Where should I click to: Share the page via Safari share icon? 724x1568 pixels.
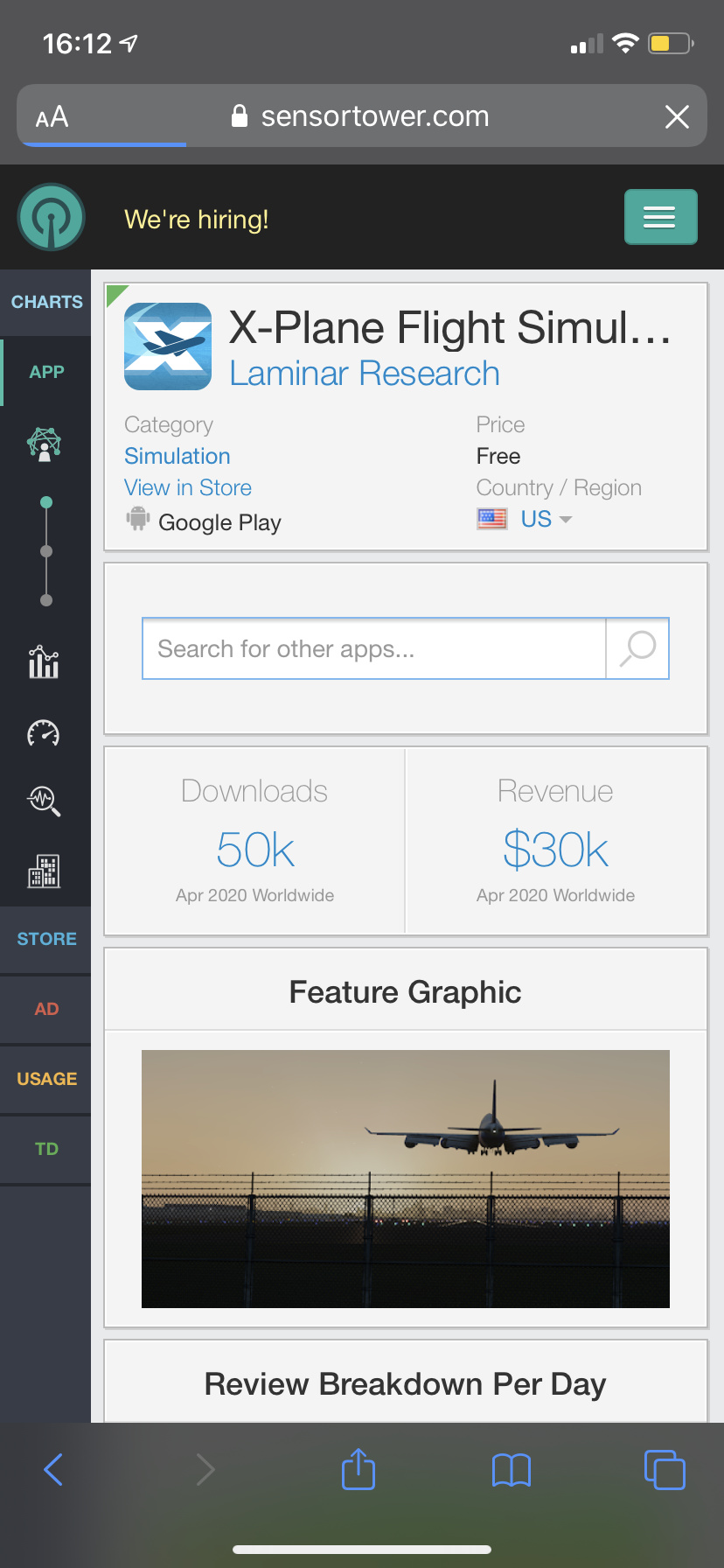tap(359, 1469)
